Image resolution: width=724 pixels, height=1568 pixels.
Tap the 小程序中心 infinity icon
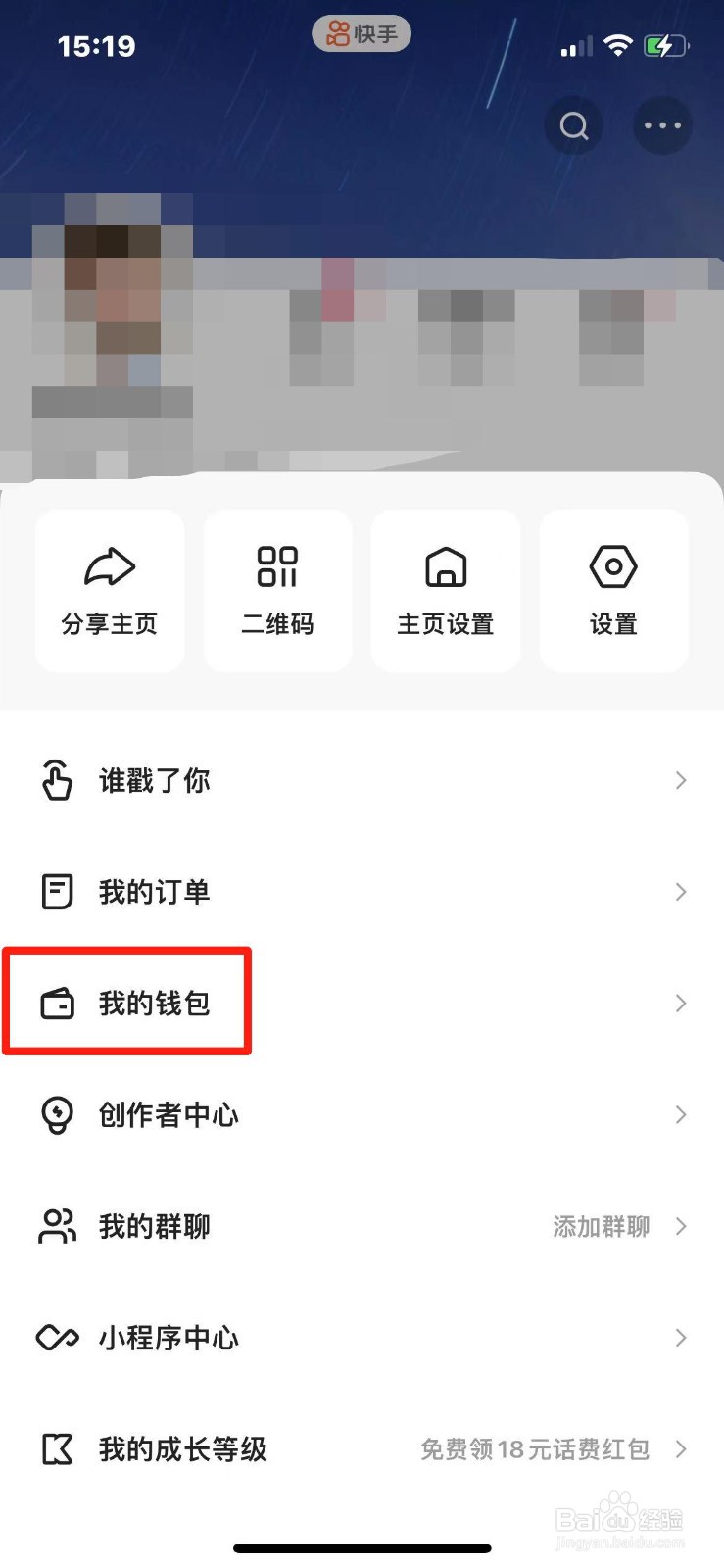pos(57,1337)
